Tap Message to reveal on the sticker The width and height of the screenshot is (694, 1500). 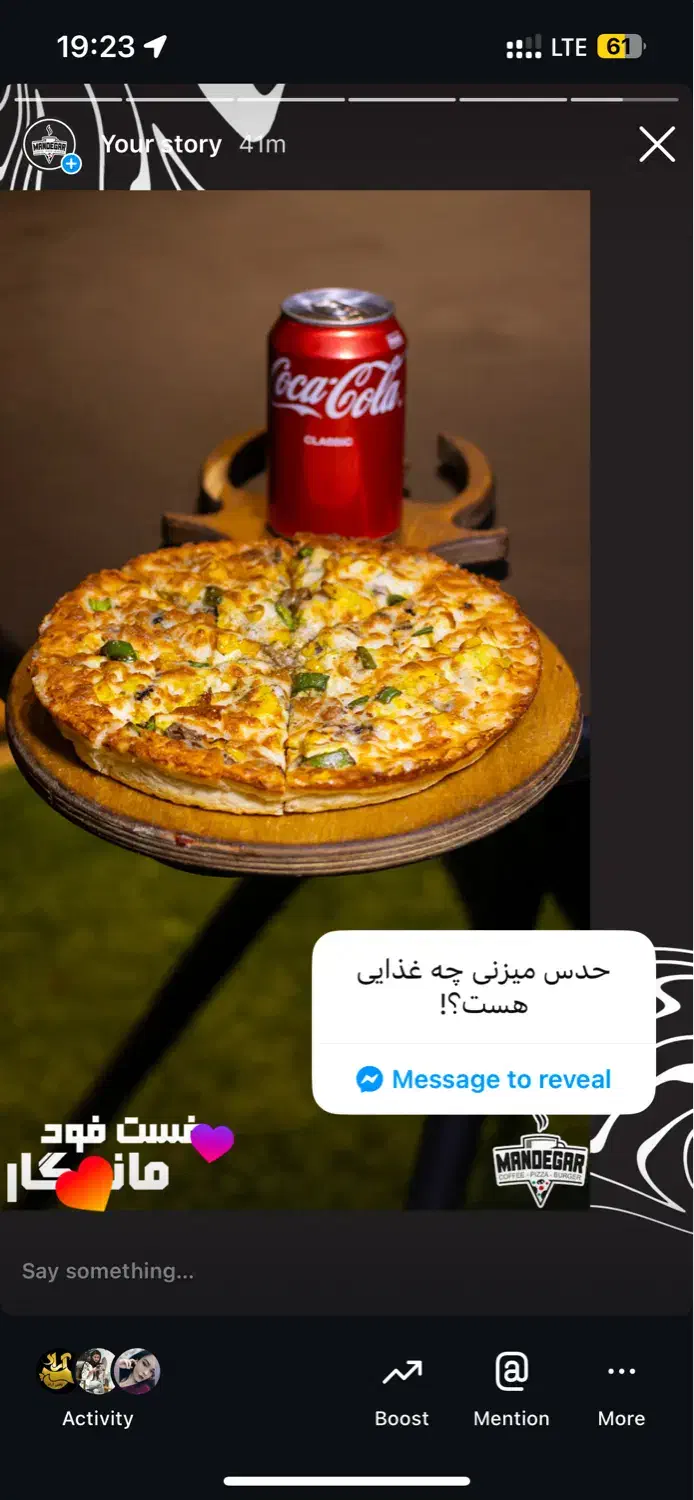click(x=484, y=1079)
